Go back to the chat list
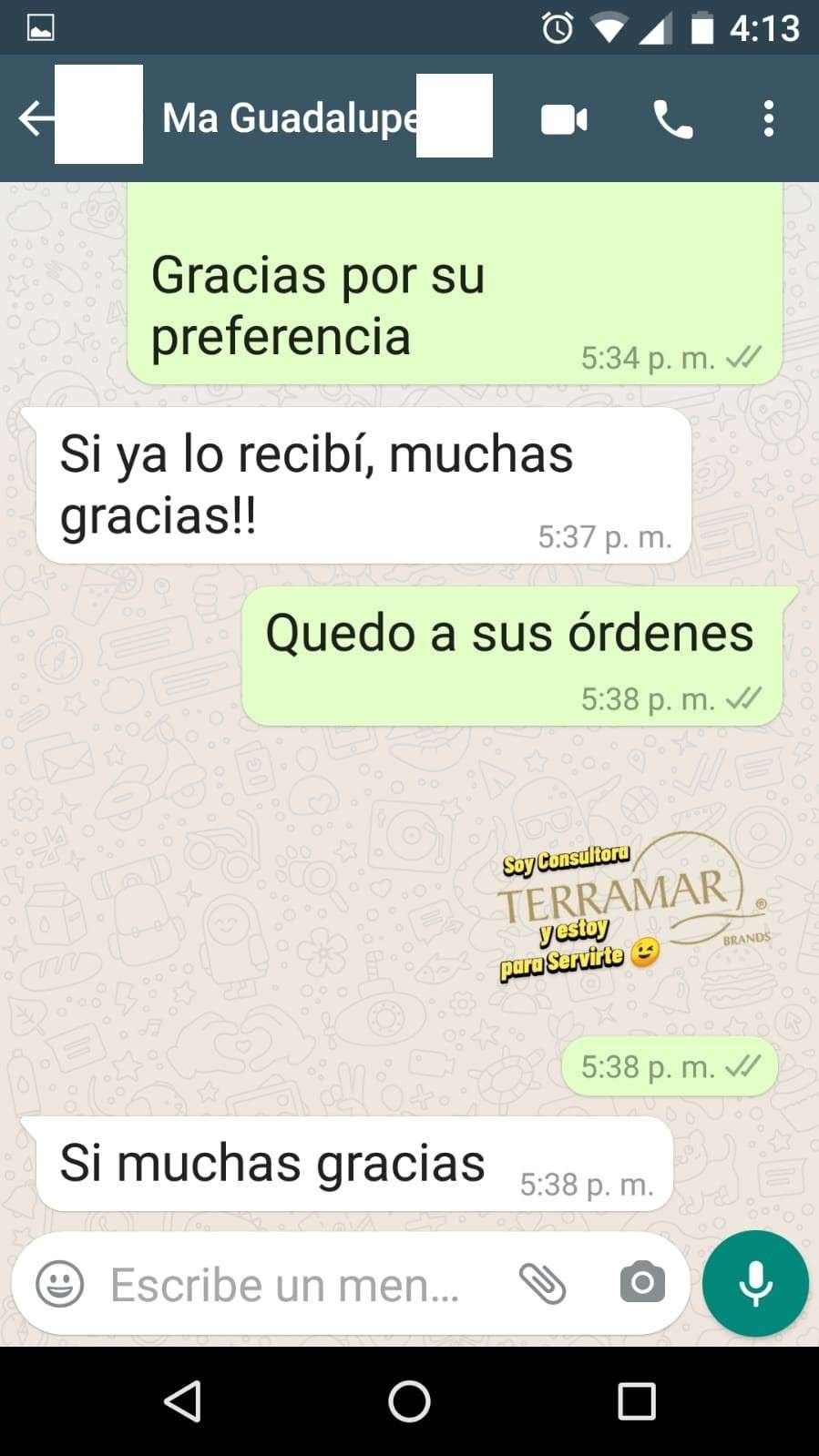 pyautogui.click(x=35, y=118)
